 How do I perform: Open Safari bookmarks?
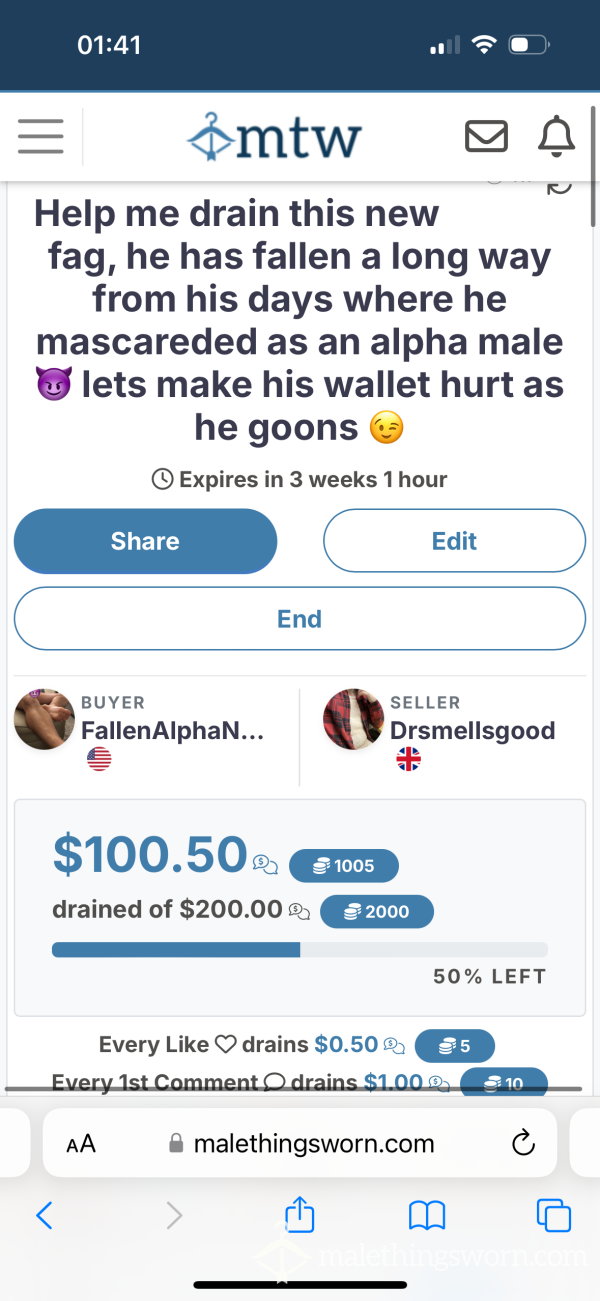tap(427, 1215)
